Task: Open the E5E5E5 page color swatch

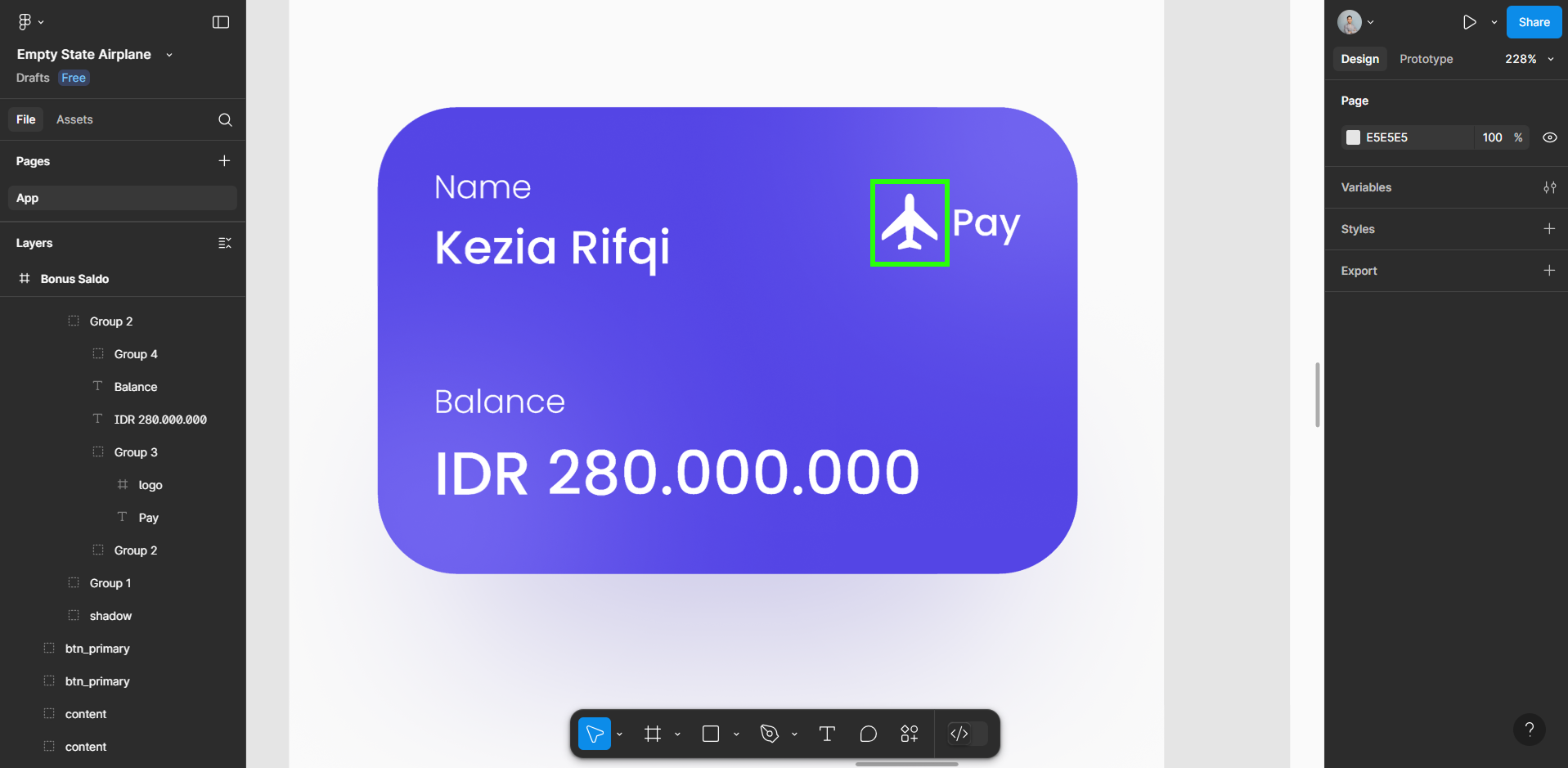Action: [1353, 137]
